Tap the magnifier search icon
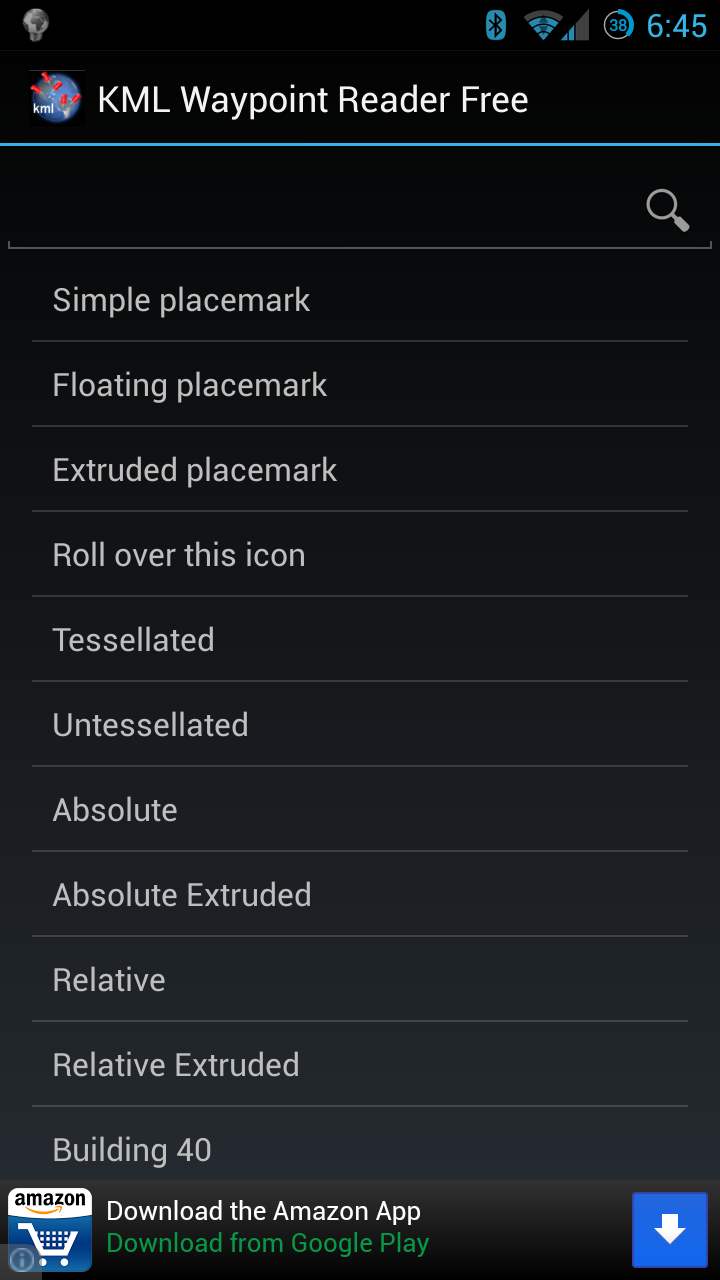The width and height of the screenshot is (720, 1280). click(x=667, y=210)
